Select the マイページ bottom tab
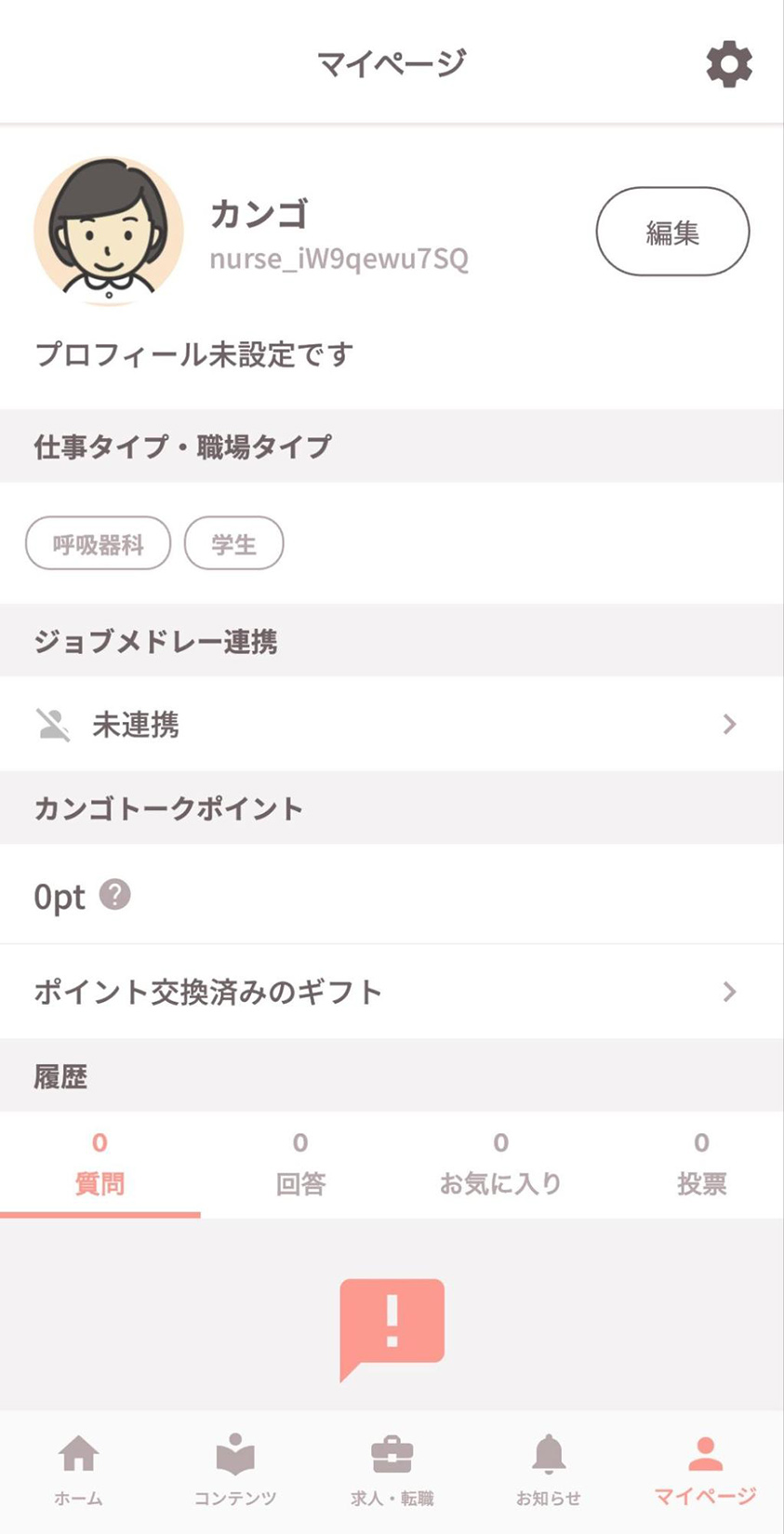This screenshot has height=1534, width=784. tap(705, 1472)
